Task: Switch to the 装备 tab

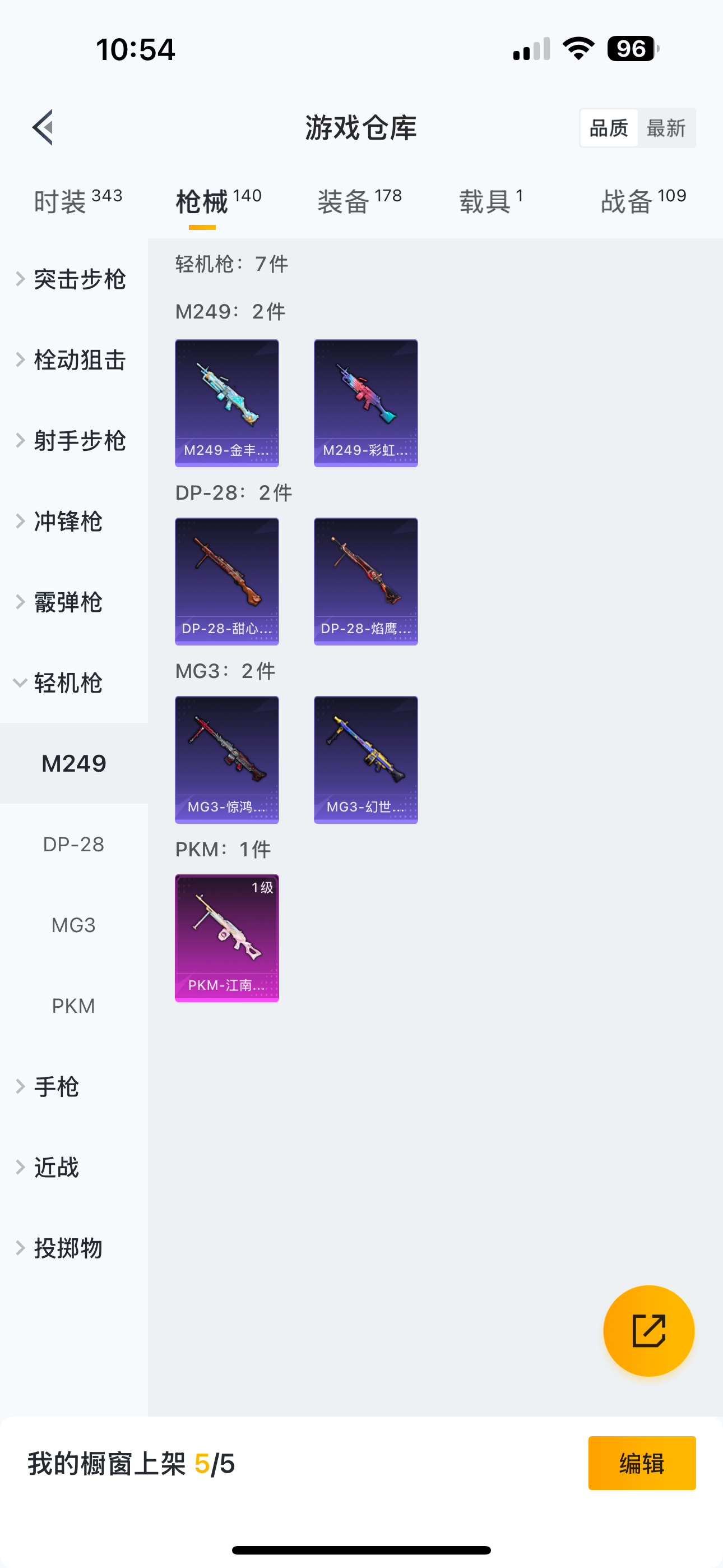Action: 359,201
